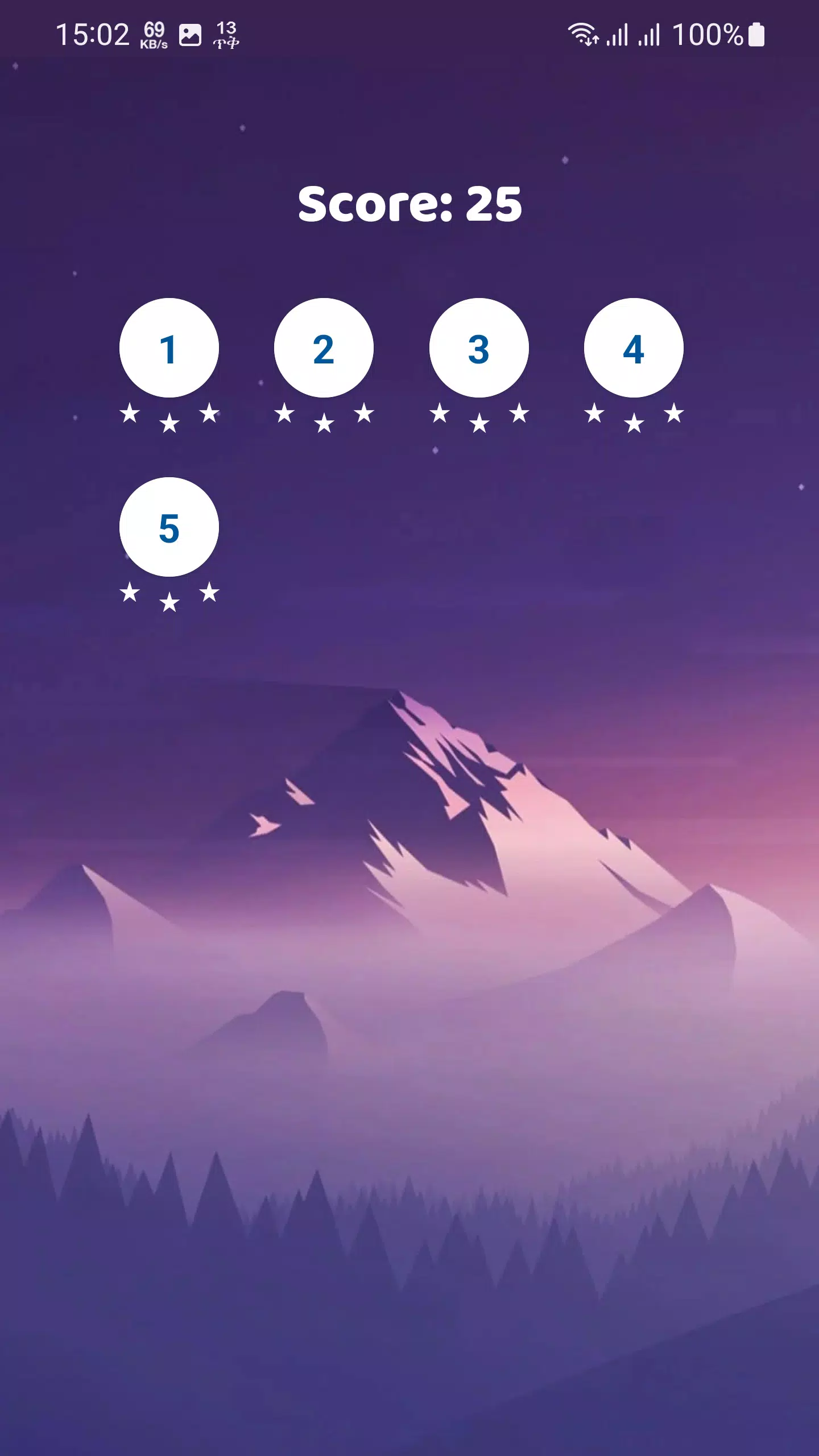This screenshot has width=819, height=1456.
Task: Select level 2 circle
Action: tap(324, 348)
